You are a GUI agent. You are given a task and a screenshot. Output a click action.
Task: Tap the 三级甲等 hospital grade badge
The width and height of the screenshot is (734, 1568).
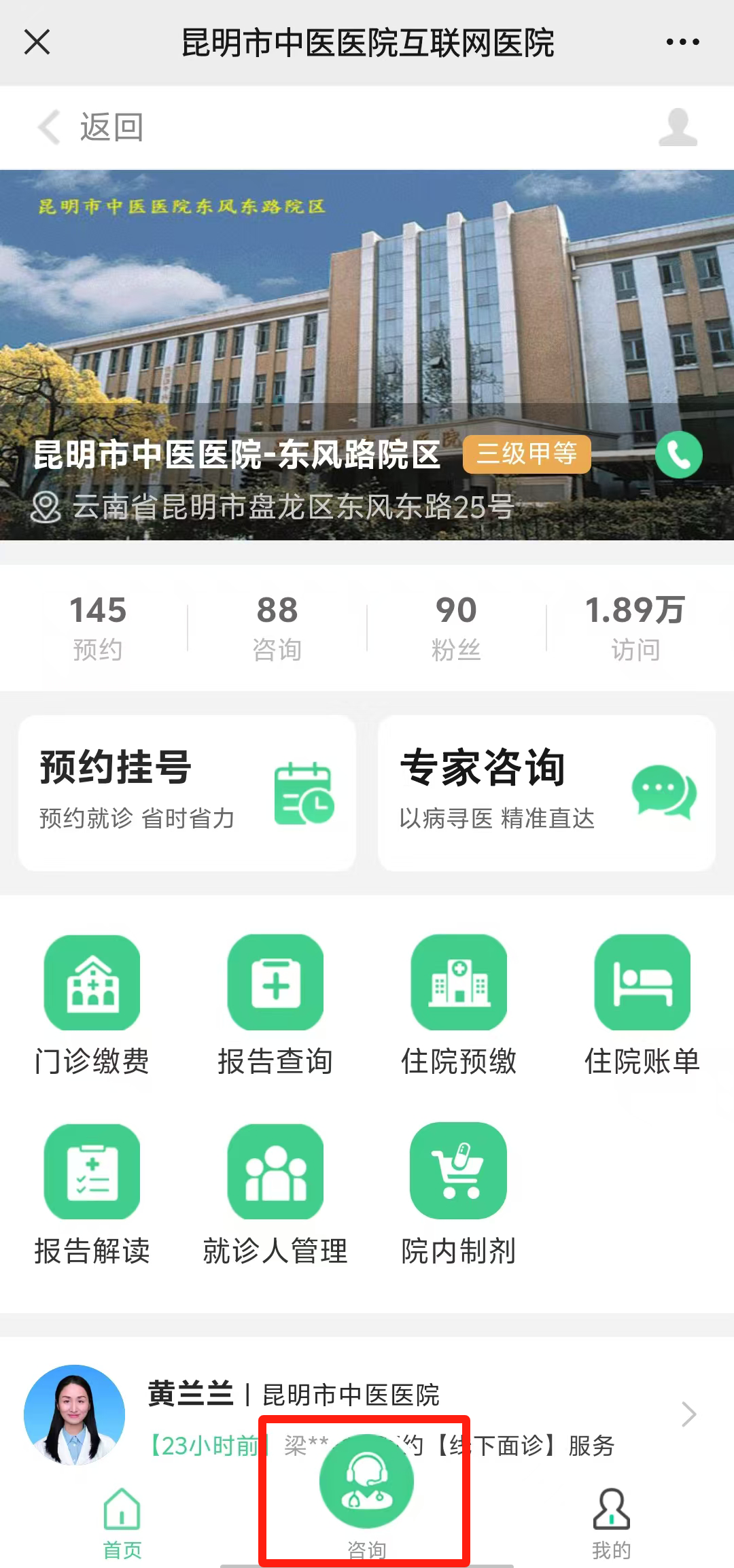(527, 454)
